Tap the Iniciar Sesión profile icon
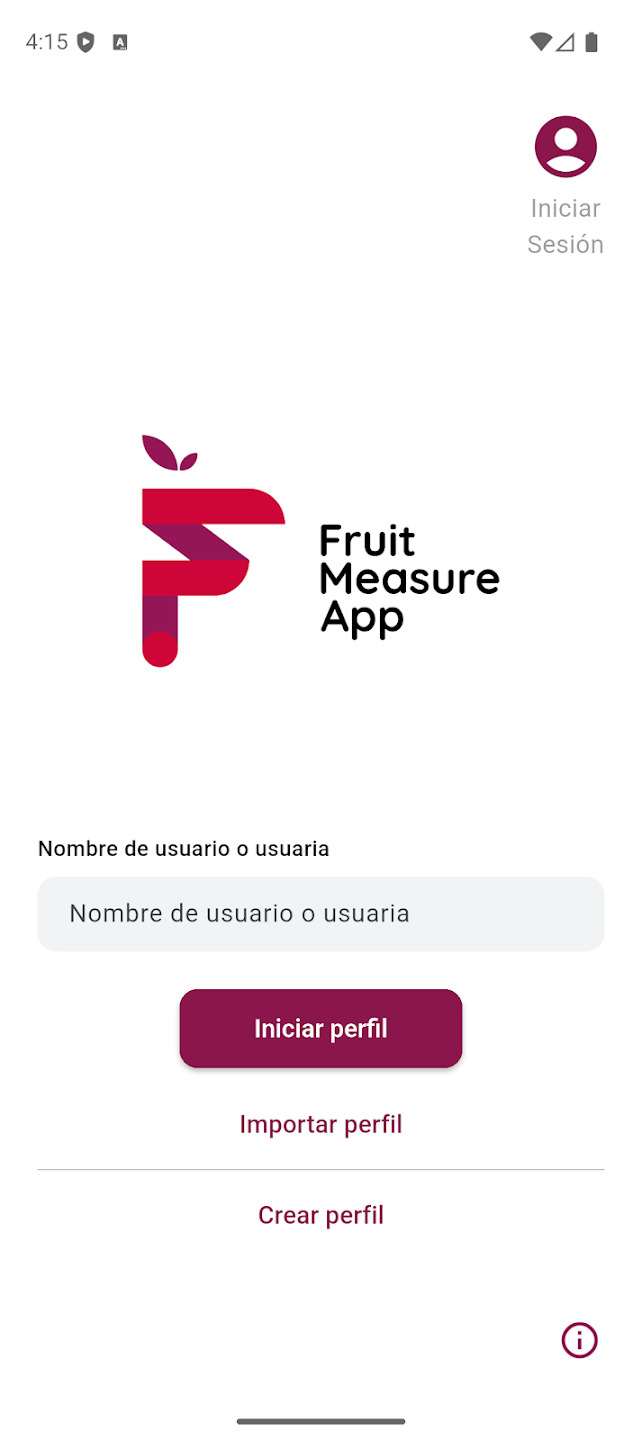Screen dimensions: 642x1440 pos(565,147)
